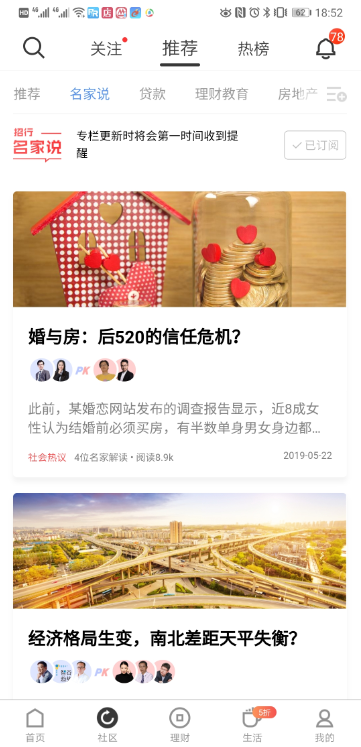Viewport: 361px width, 747px height.
Task: Tap the 已订阅 subscription button
Action: point(315,145)
